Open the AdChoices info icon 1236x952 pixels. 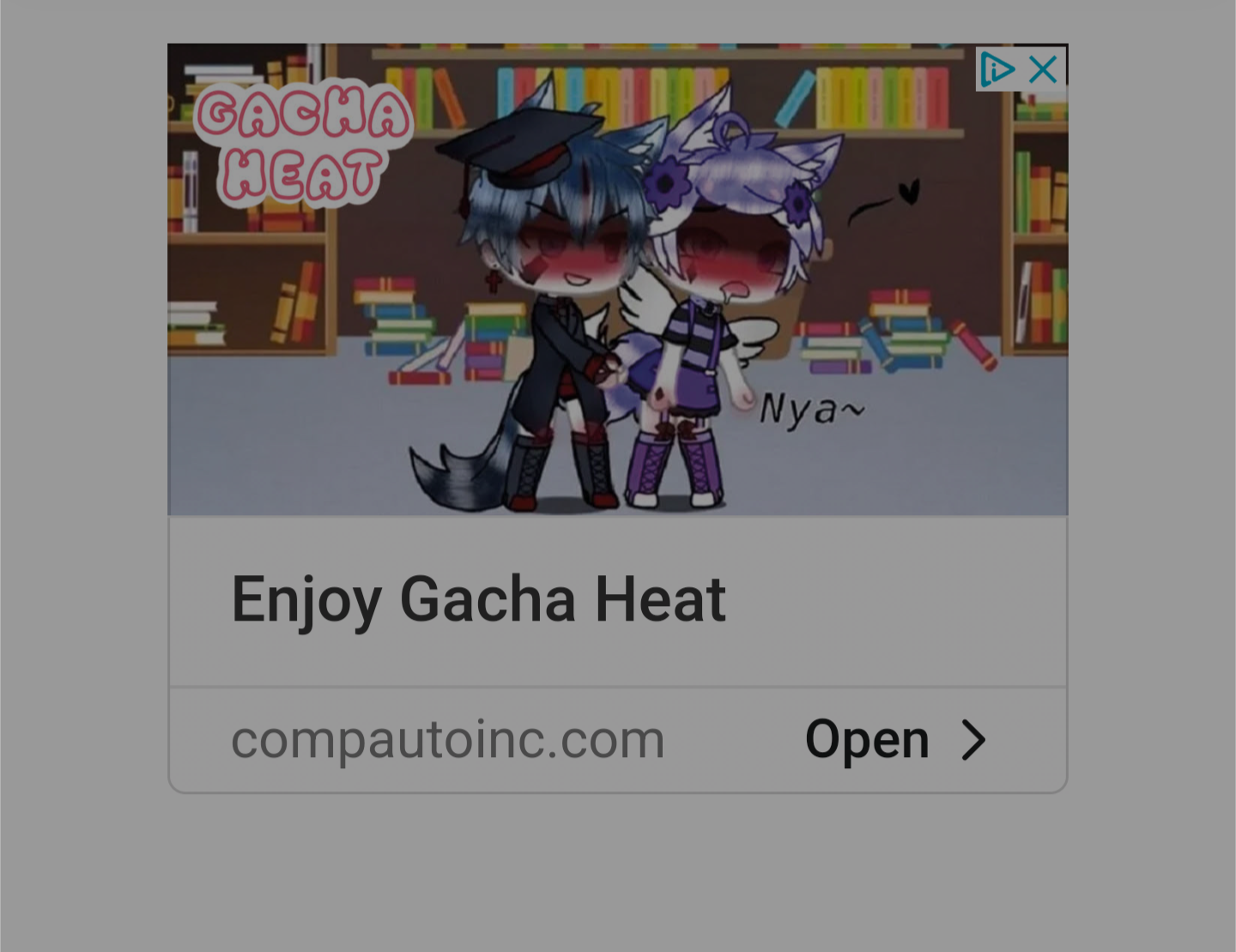997,70
